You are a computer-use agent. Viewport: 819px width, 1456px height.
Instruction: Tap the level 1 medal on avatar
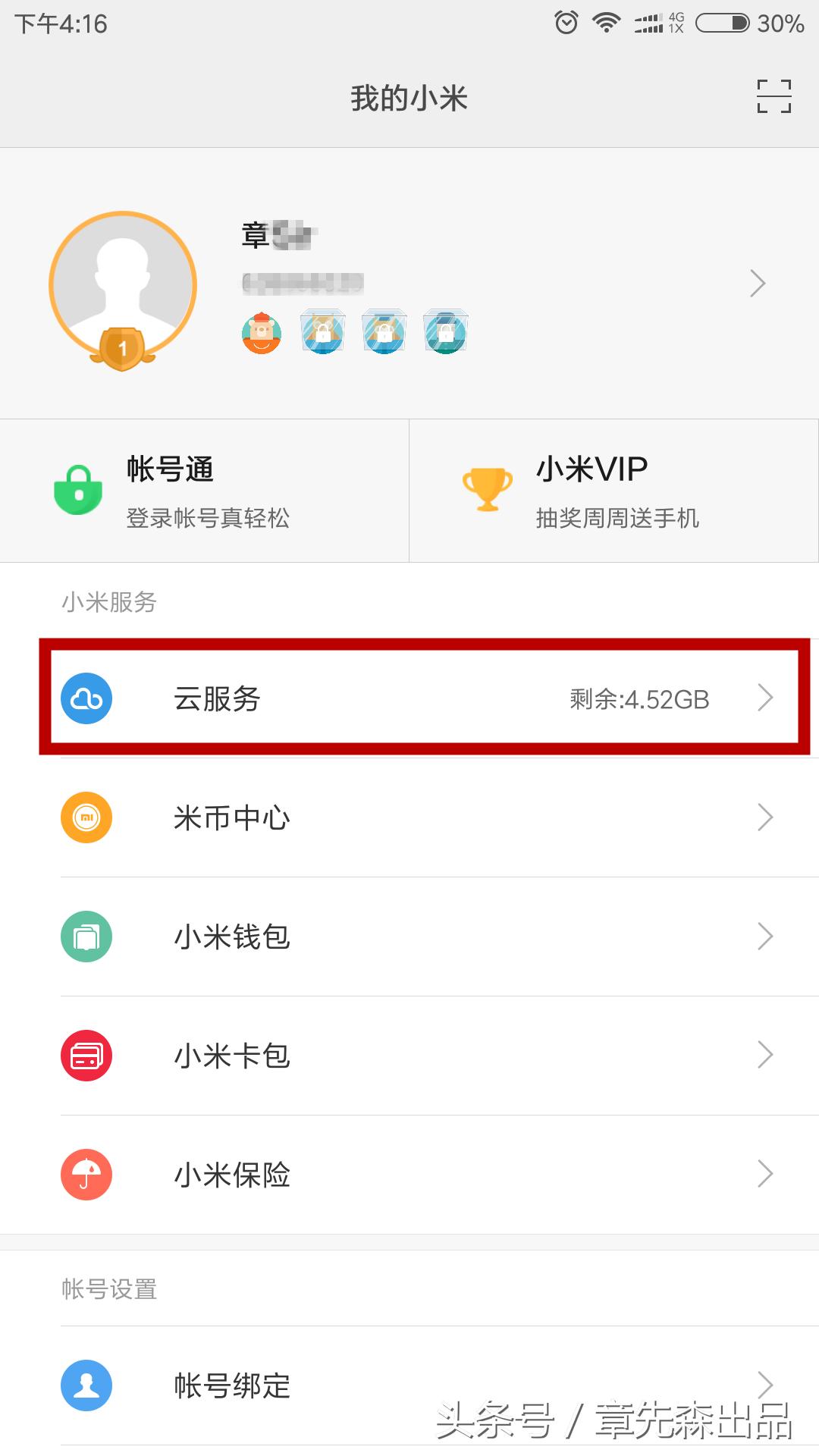click(124, 347)
